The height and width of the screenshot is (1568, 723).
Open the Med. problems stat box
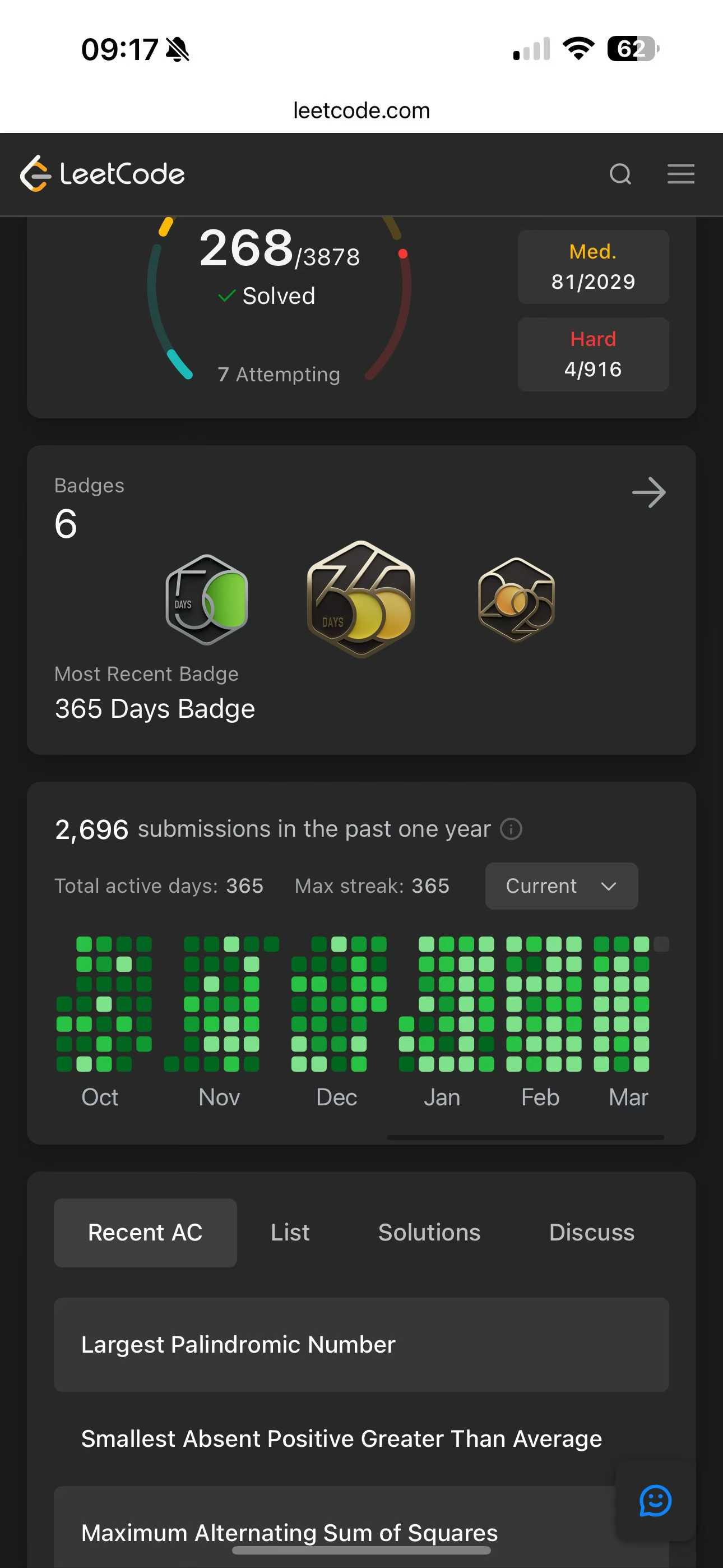click(593, 266)
